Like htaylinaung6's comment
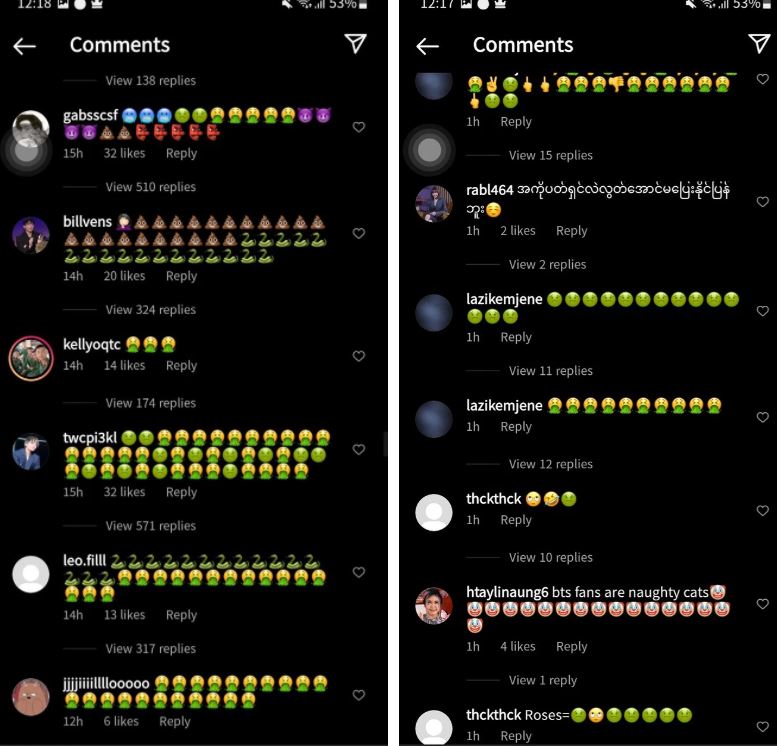Screen dimensions: 777x746 click(762, 604)
